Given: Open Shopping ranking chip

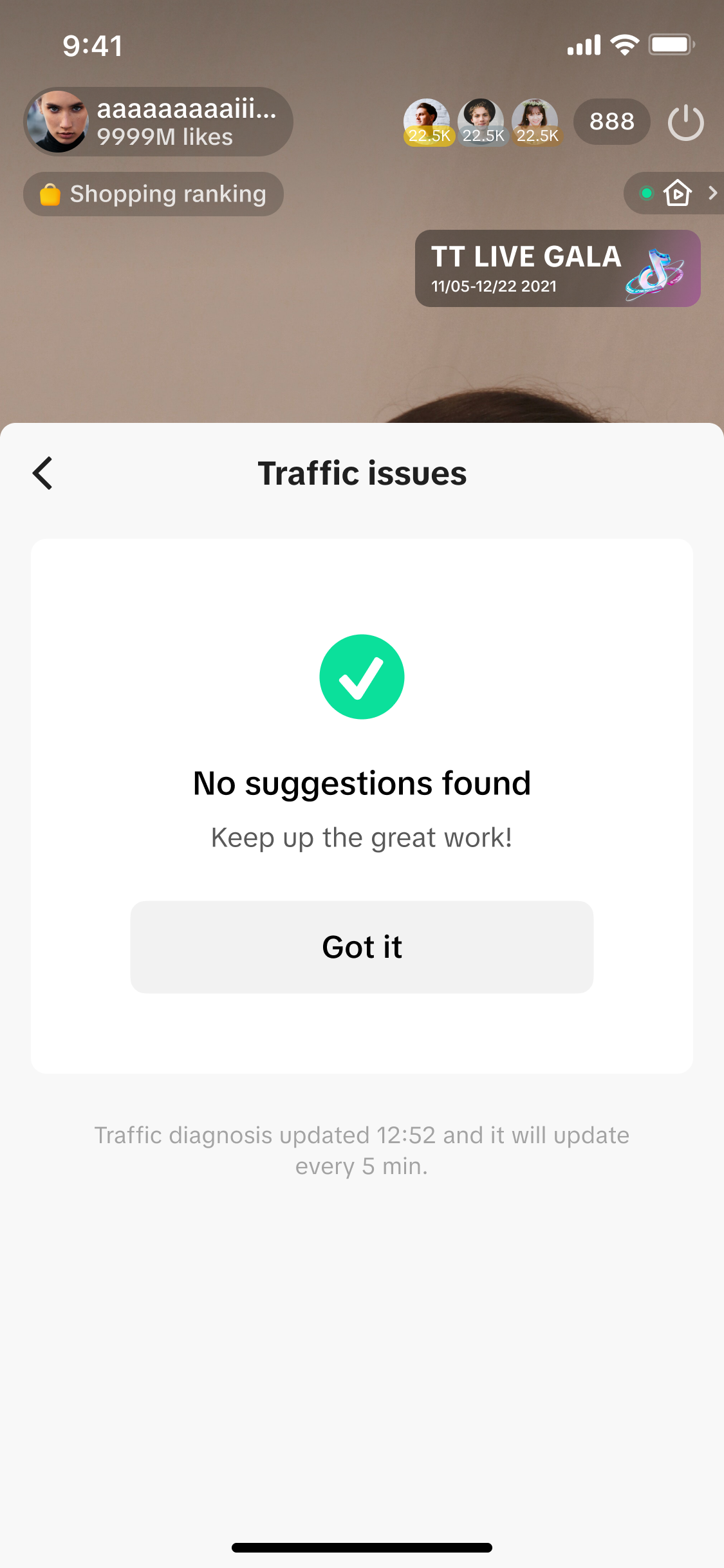Looking at the screenshot, I should (153, 194).
